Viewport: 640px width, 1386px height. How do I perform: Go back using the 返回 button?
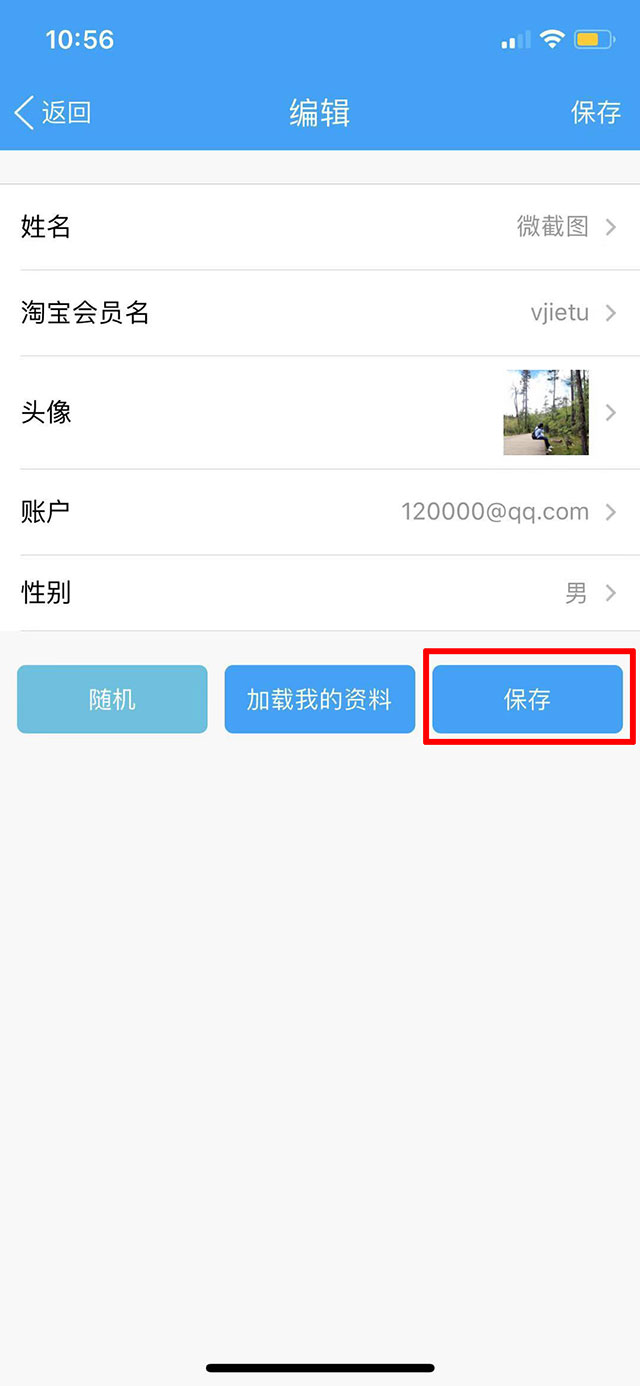(x=53, y=112)
